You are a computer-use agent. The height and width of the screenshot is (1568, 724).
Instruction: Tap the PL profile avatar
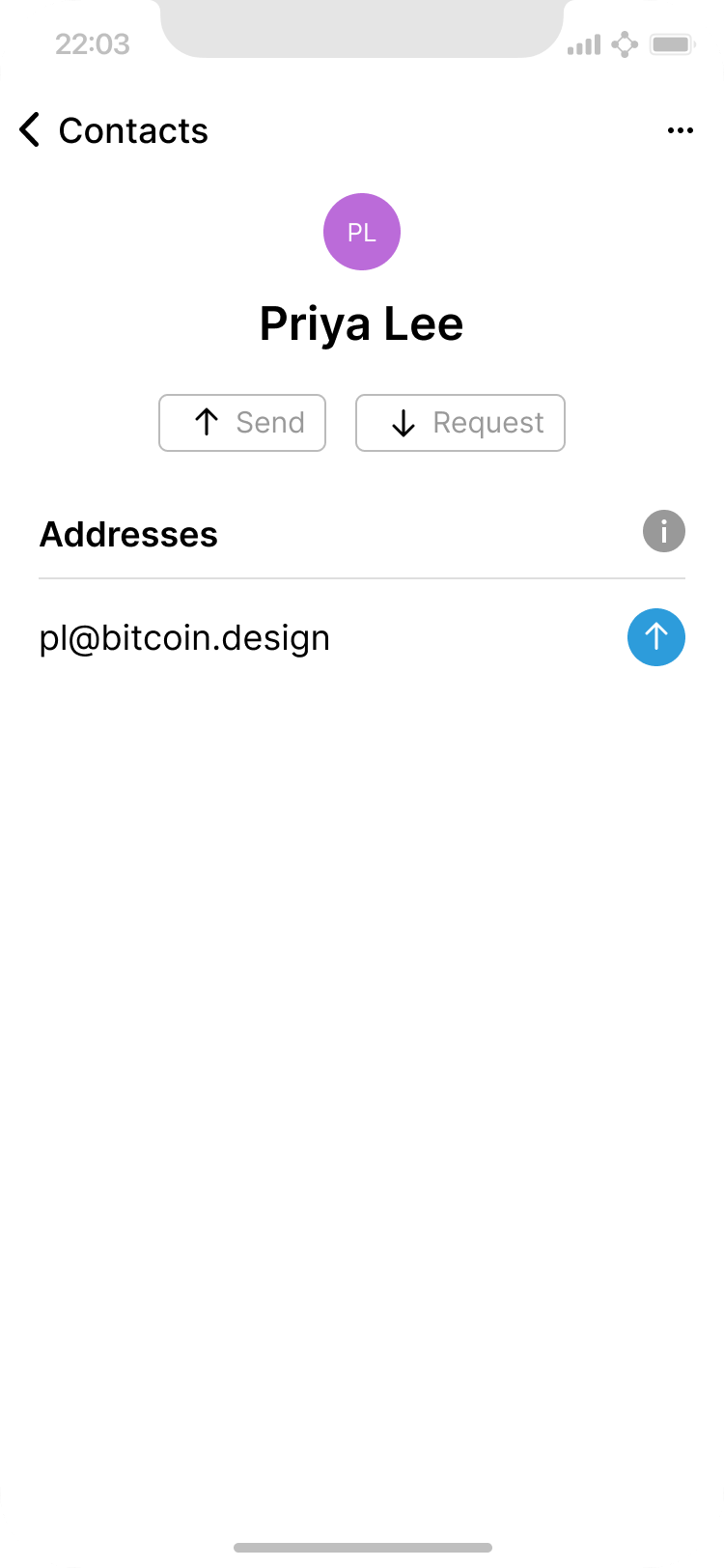[362, 232]
